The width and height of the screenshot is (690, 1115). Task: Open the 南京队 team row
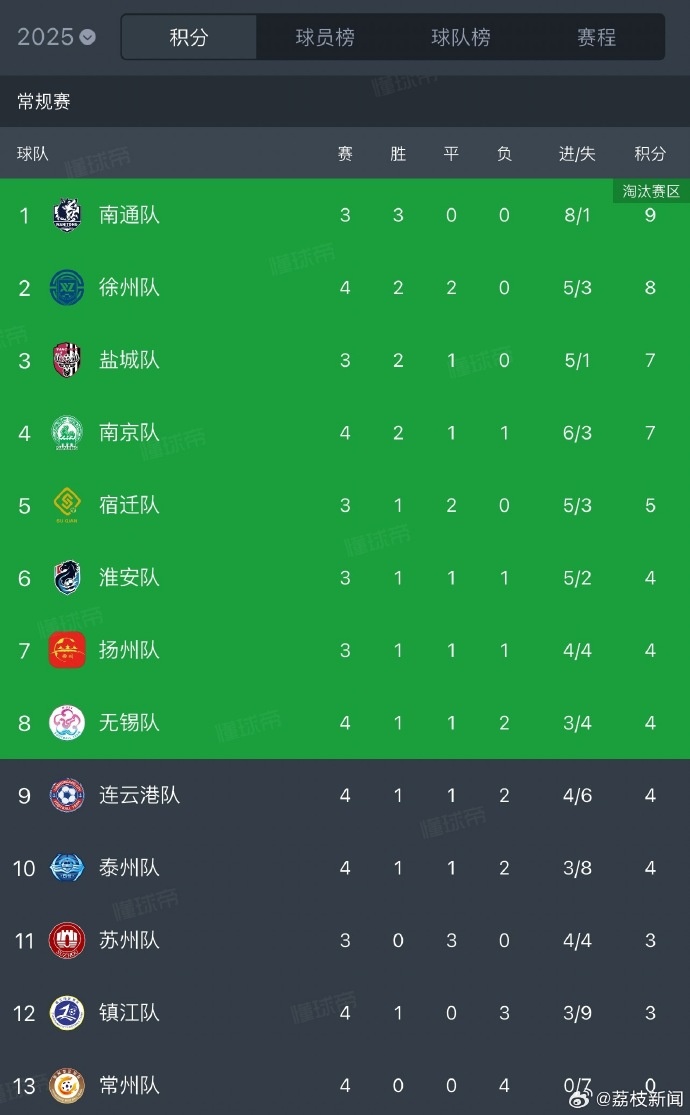pyautogui.click(x=129, y=433)
